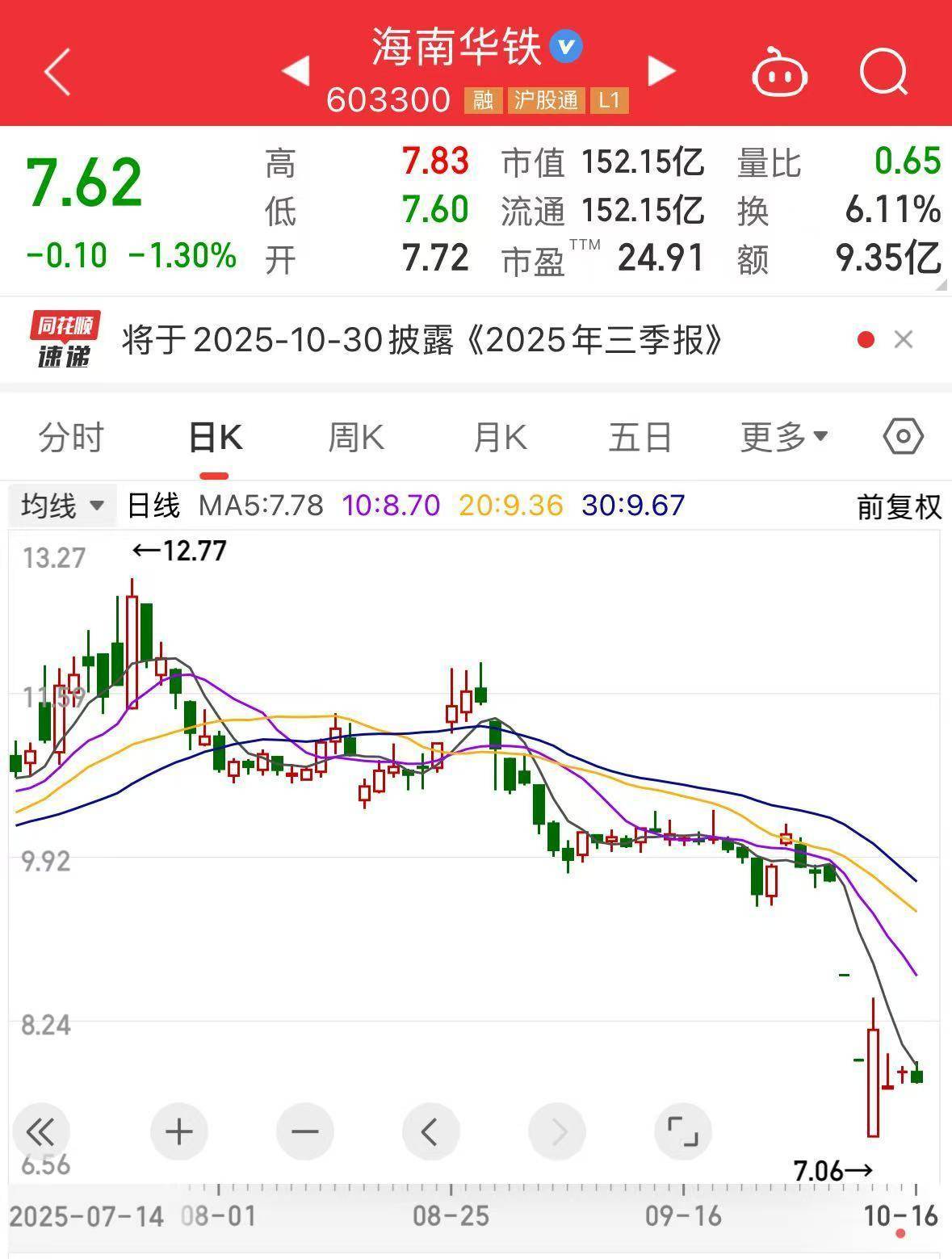Image resolution: width=952 pixels, height=1259 pixels.
Task: Jump to earliest chart data
Action: [x=40, y=1131]
